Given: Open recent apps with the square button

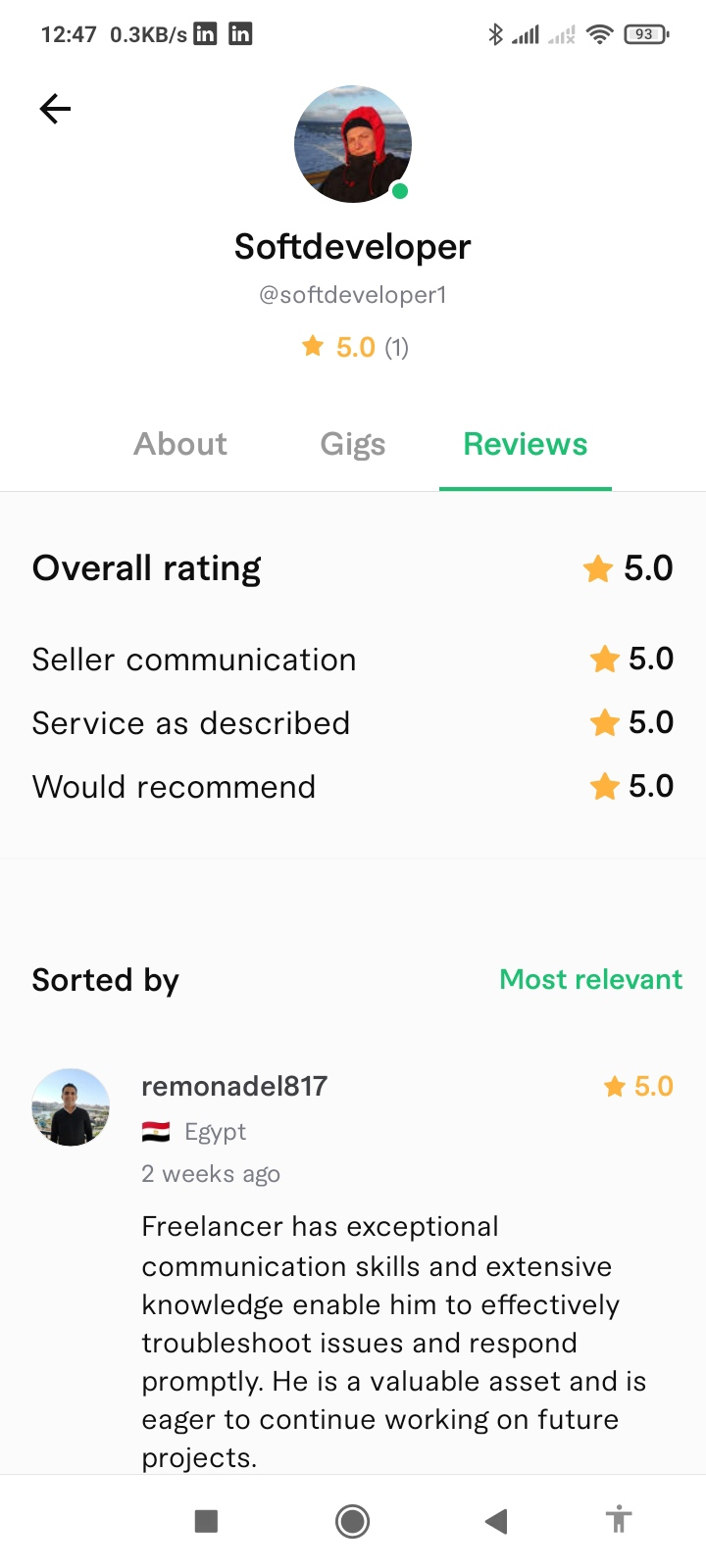Looking at the screenshot, I should coord(206,1521).
